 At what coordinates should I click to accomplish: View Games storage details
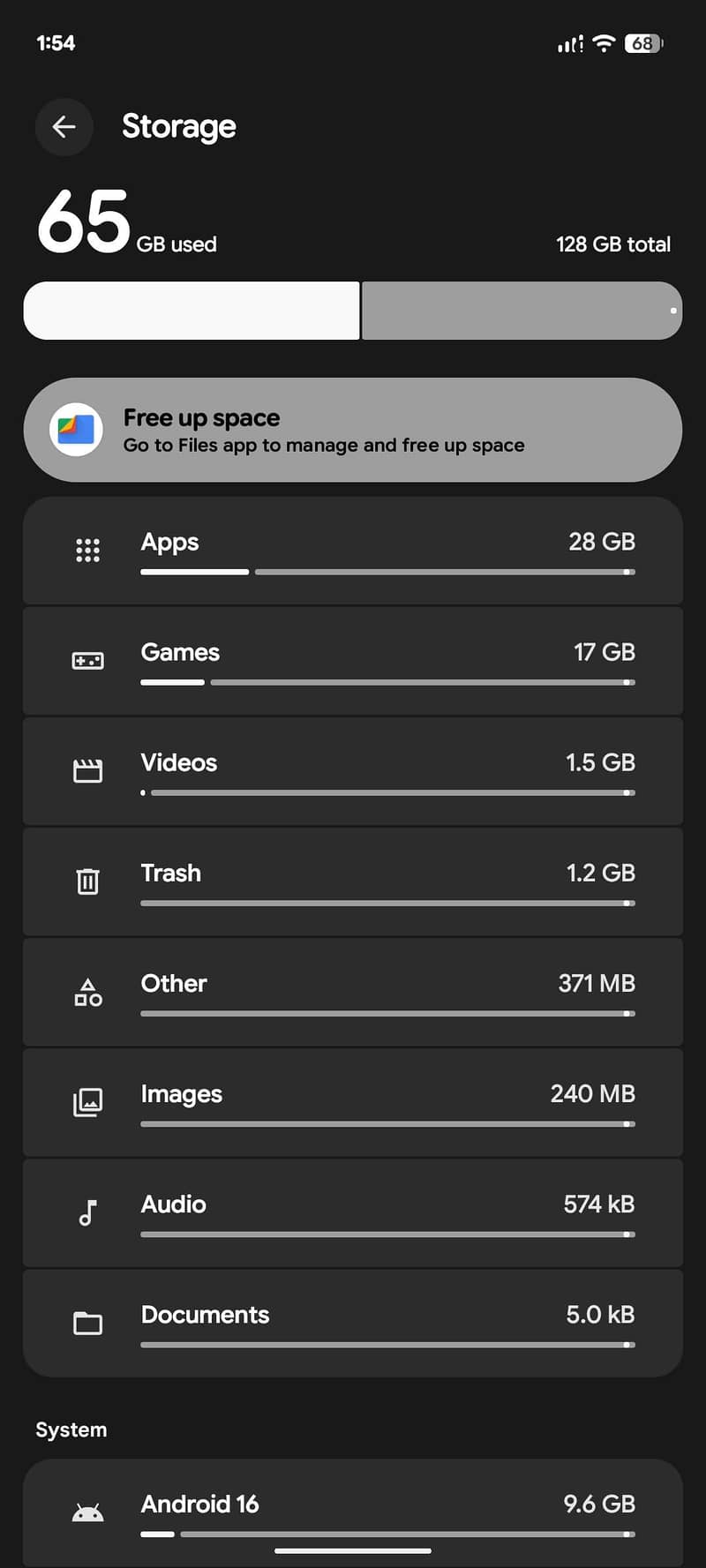353,660
